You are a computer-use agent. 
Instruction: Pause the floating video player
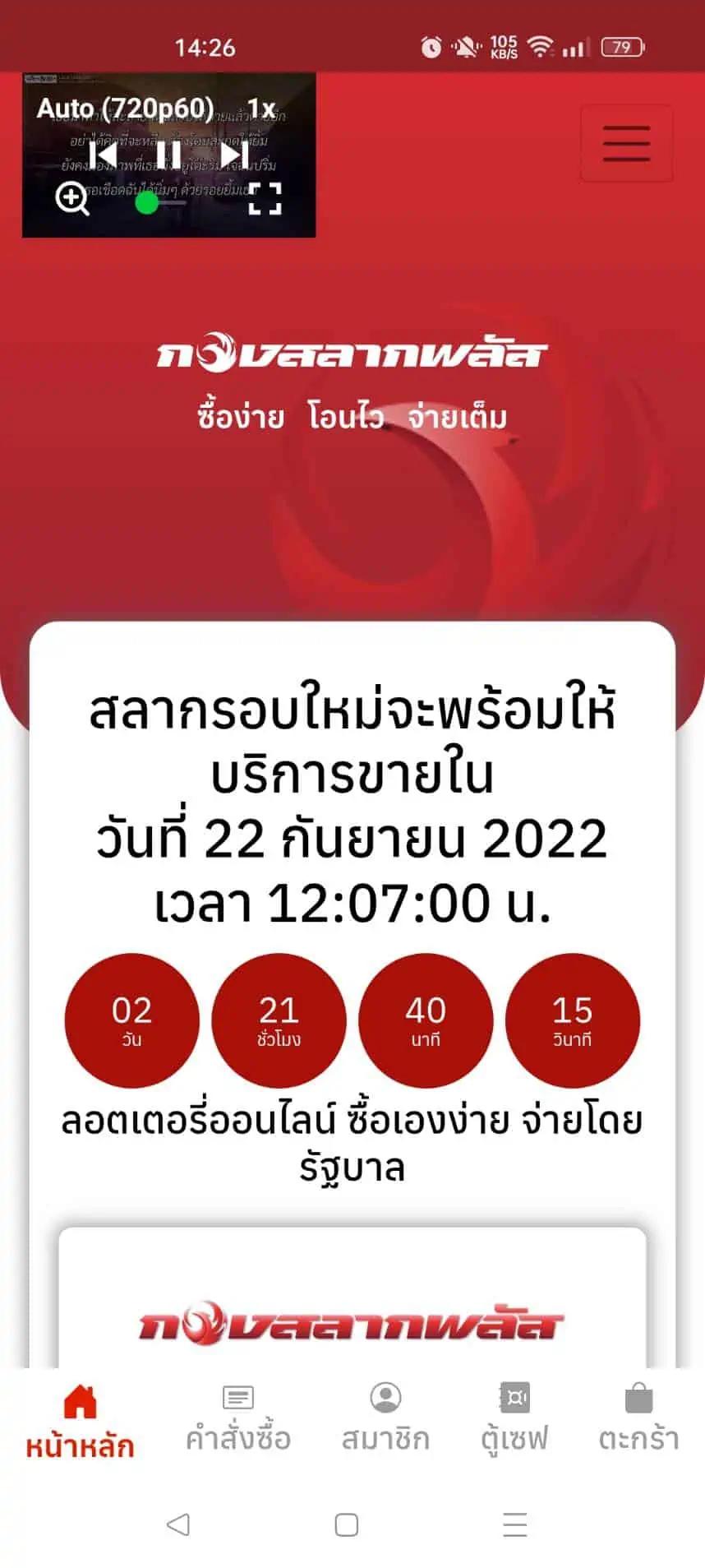point(168,155)
